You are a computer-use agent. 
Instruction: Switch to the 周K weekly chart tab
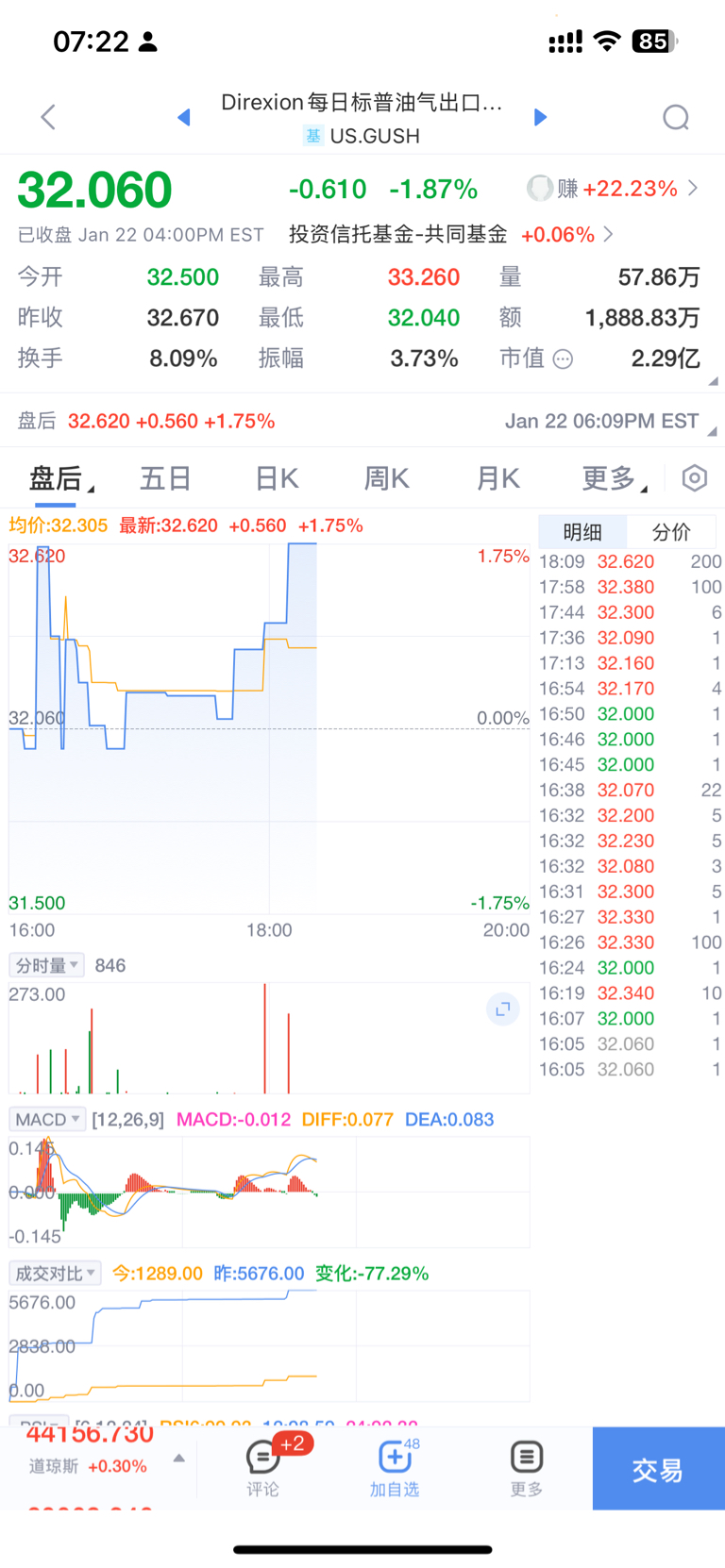[x=386, y=478]
